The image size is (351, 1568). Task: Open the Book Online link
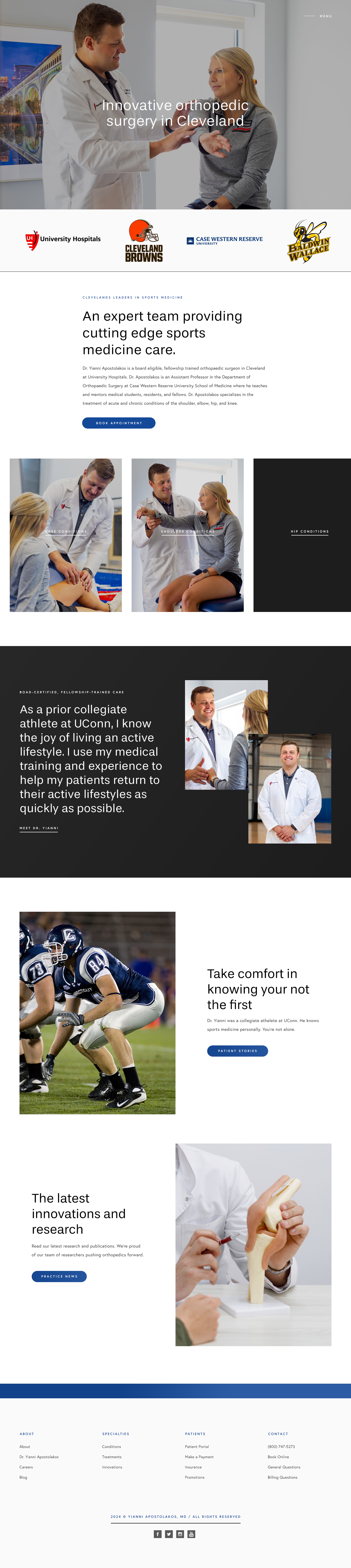(x=278, y=1457)
